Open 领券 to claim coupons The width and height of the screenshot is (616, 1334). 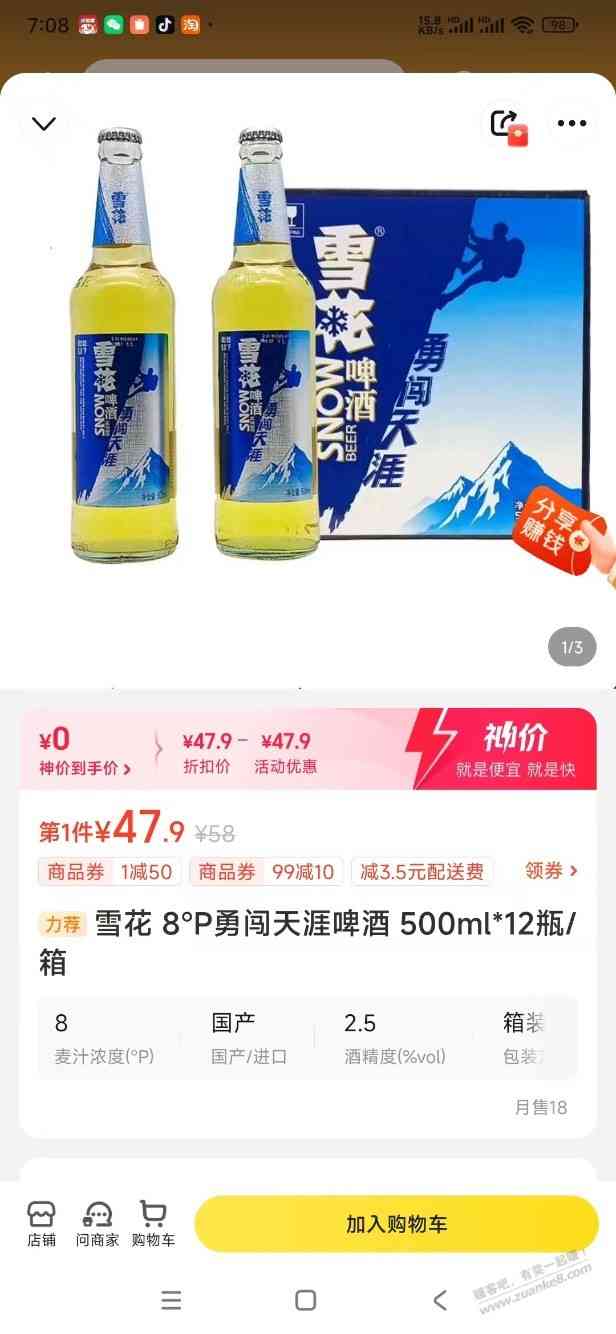click(x=551, y=871)
